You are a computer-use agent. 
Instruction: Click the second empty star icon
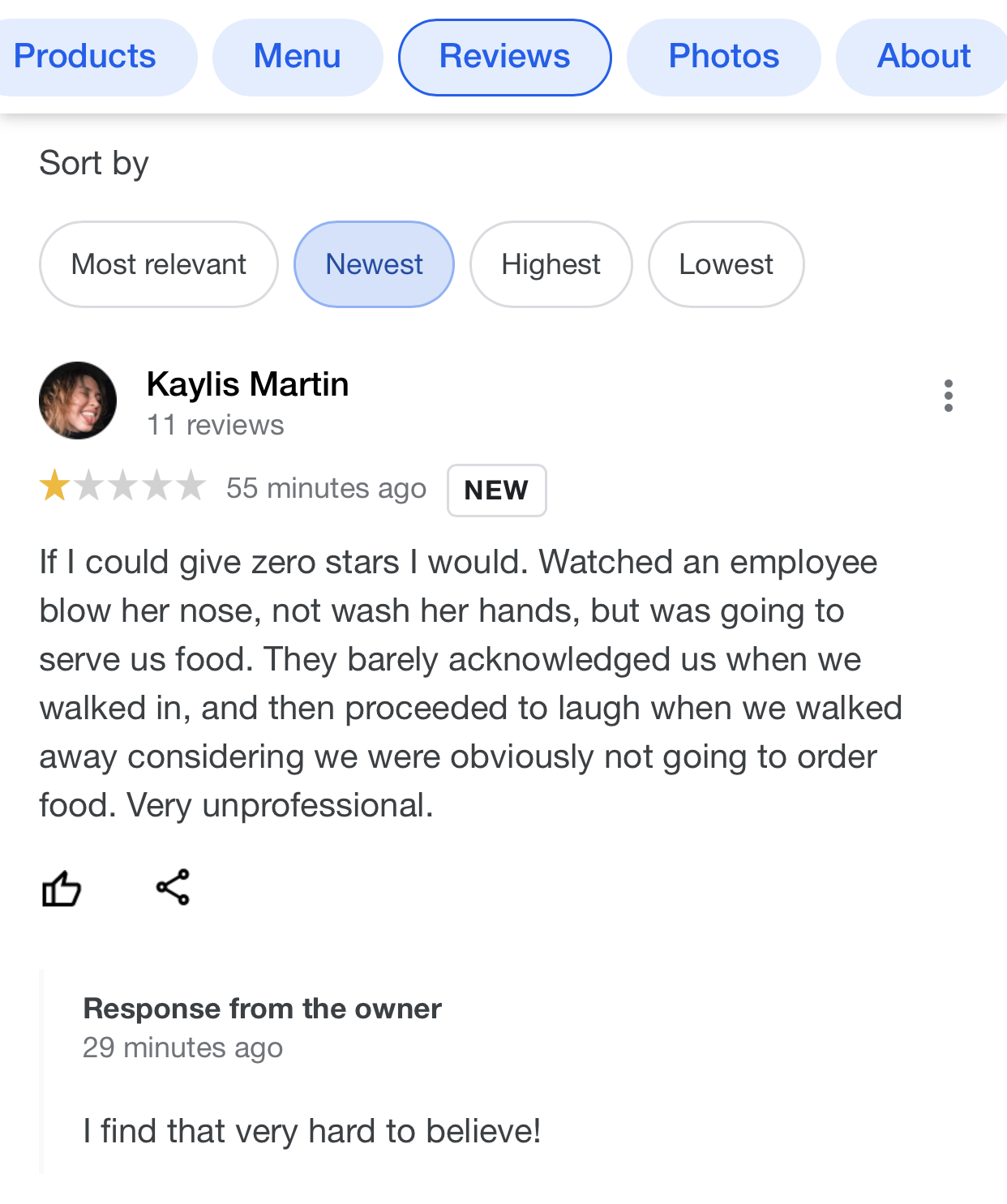[x=89, y=487]
